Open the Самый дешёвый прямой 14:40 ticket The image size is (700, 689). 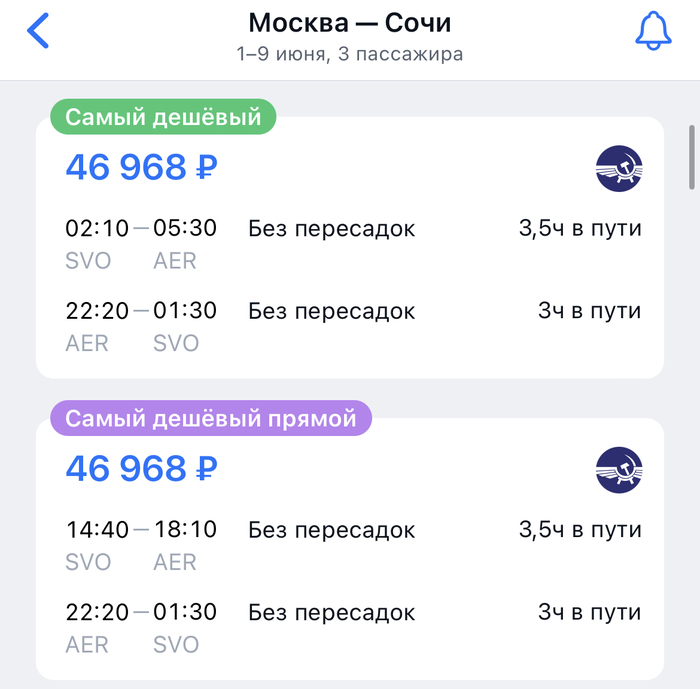point(349,550)
